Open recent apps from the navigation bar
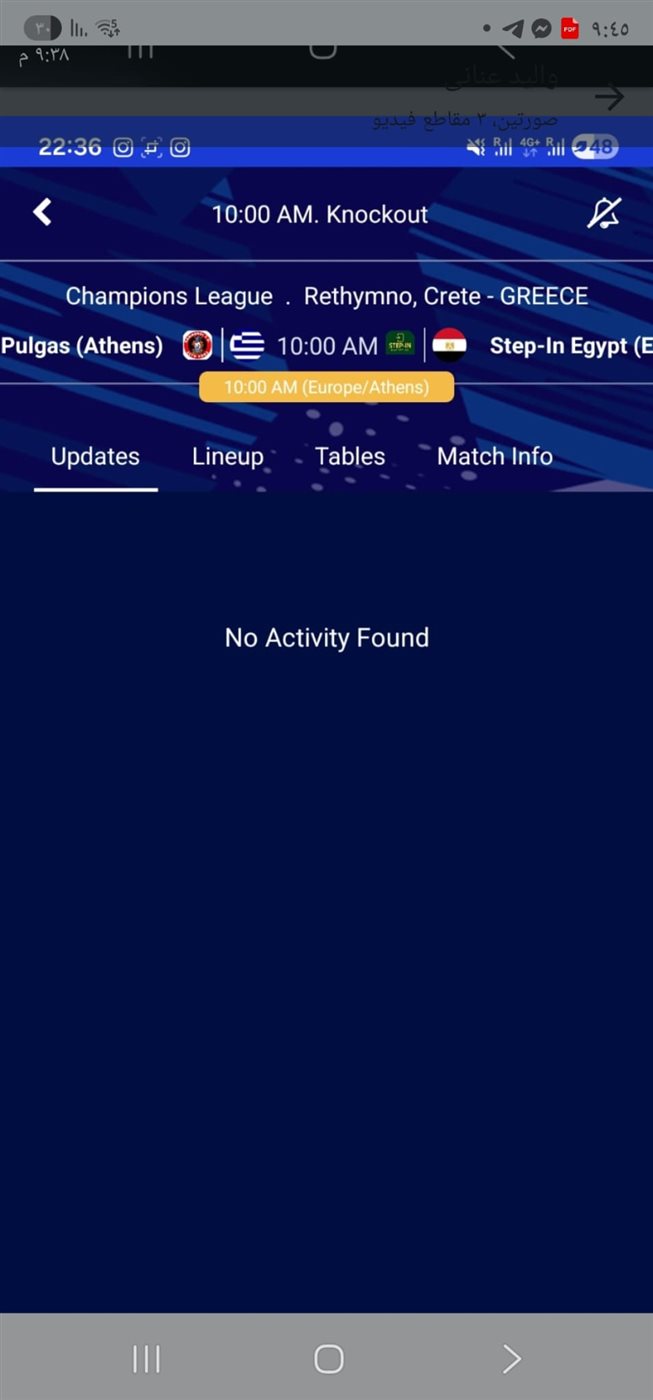 [x=147, y=1359]
